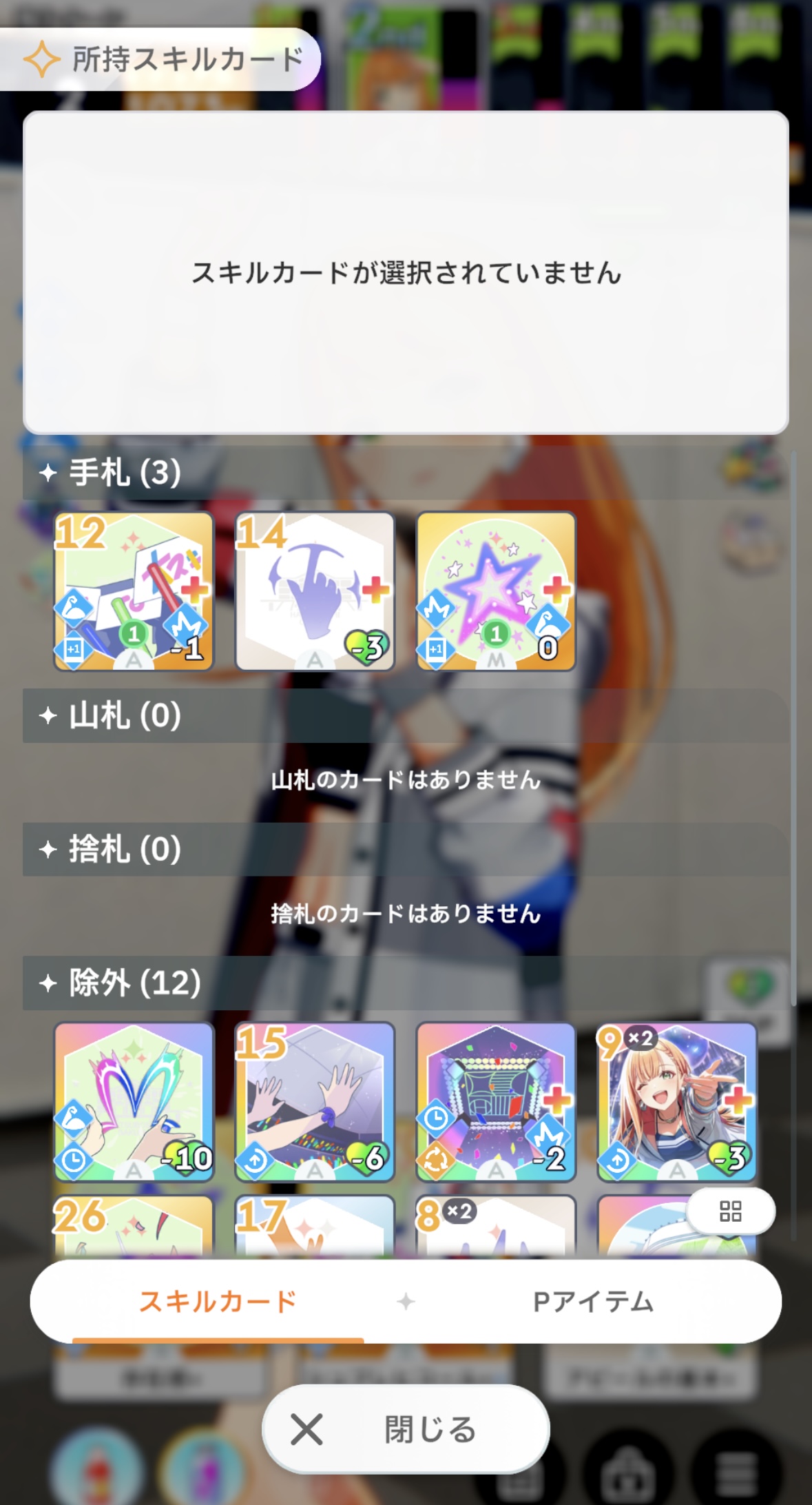
Task: Close the panel with 閉じる
Action: pyautogui.click(x=406, y=1429)
